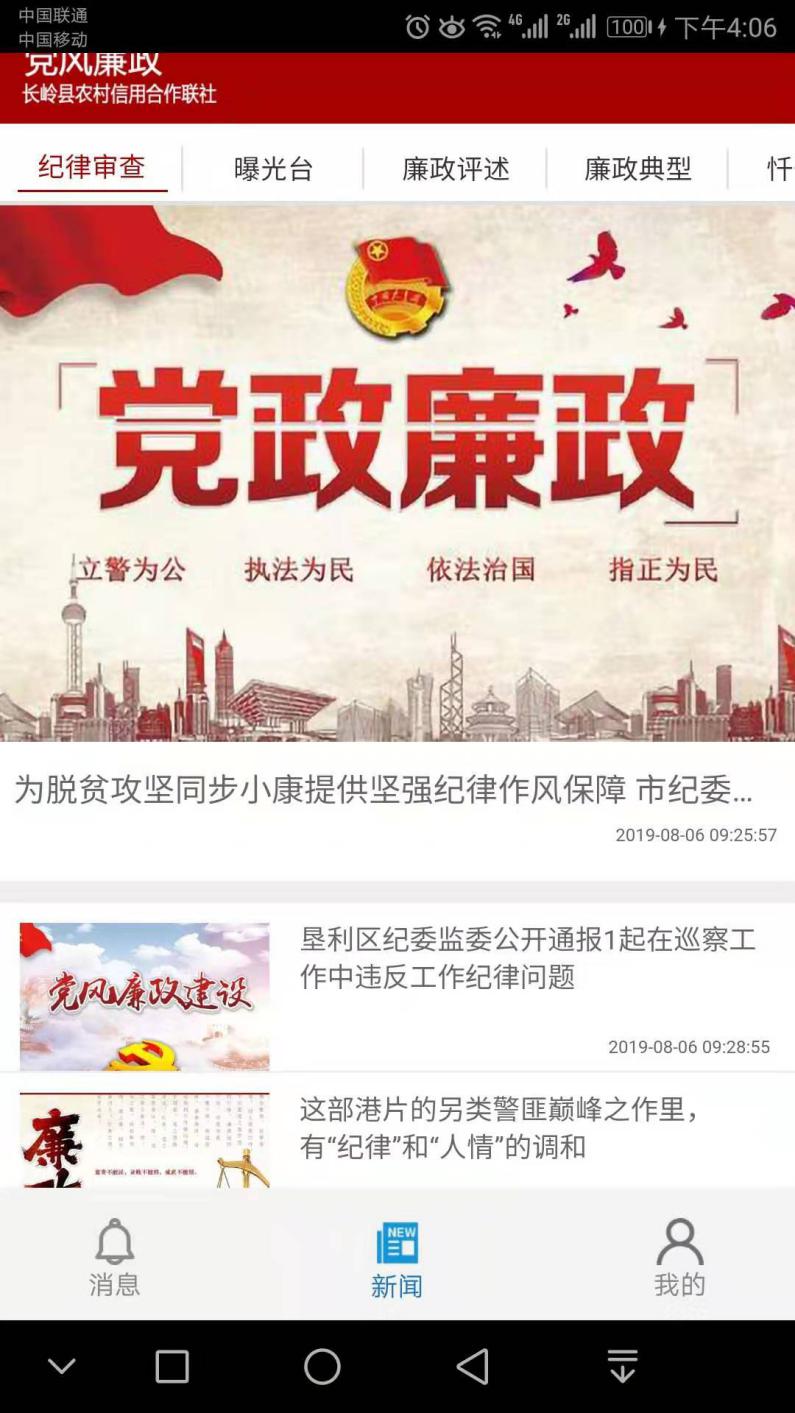Go to the 廉政典型 tab
The height and width of the screenshot is (1413, 795).
coord(638,169)
